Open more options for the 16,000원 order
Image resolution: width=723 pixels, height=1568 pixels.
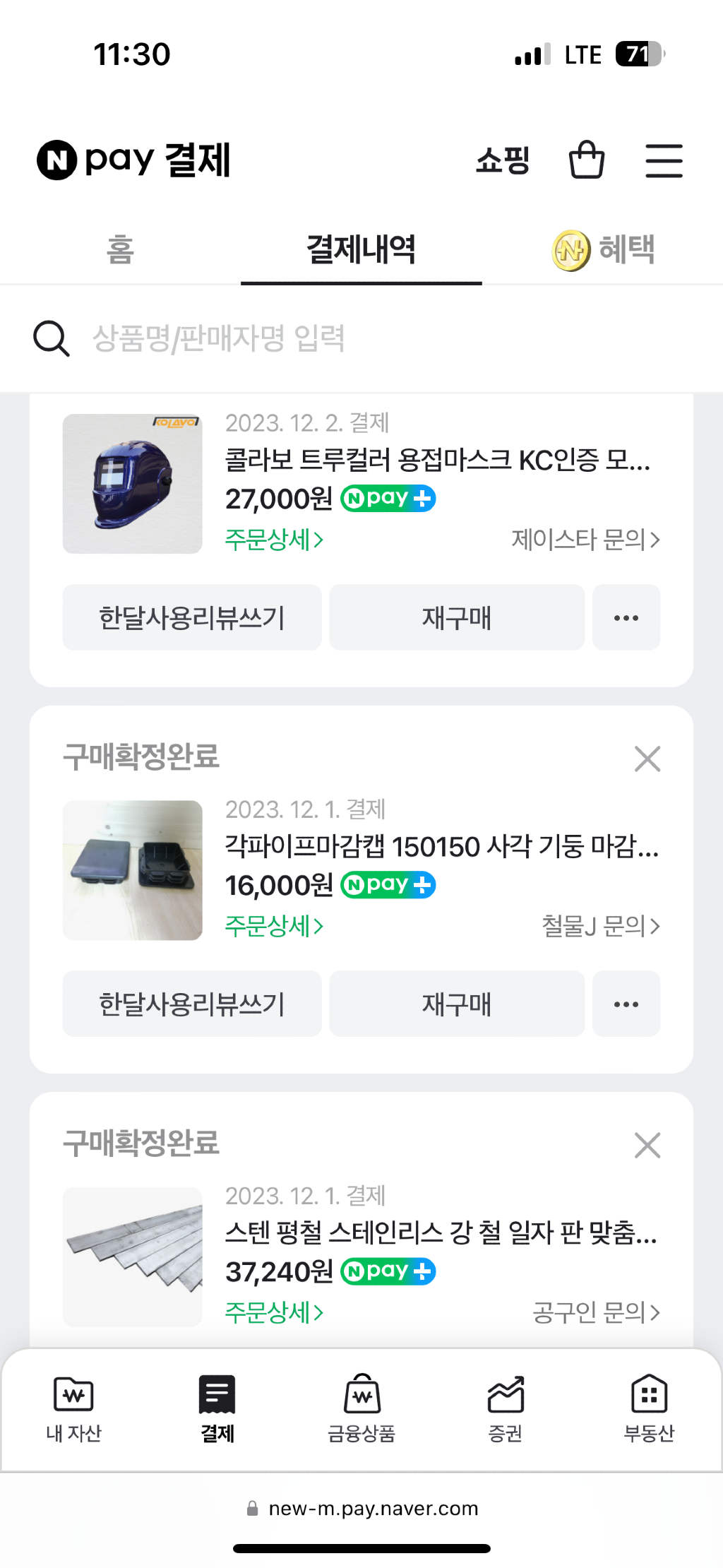click(x=626, y=1004)
